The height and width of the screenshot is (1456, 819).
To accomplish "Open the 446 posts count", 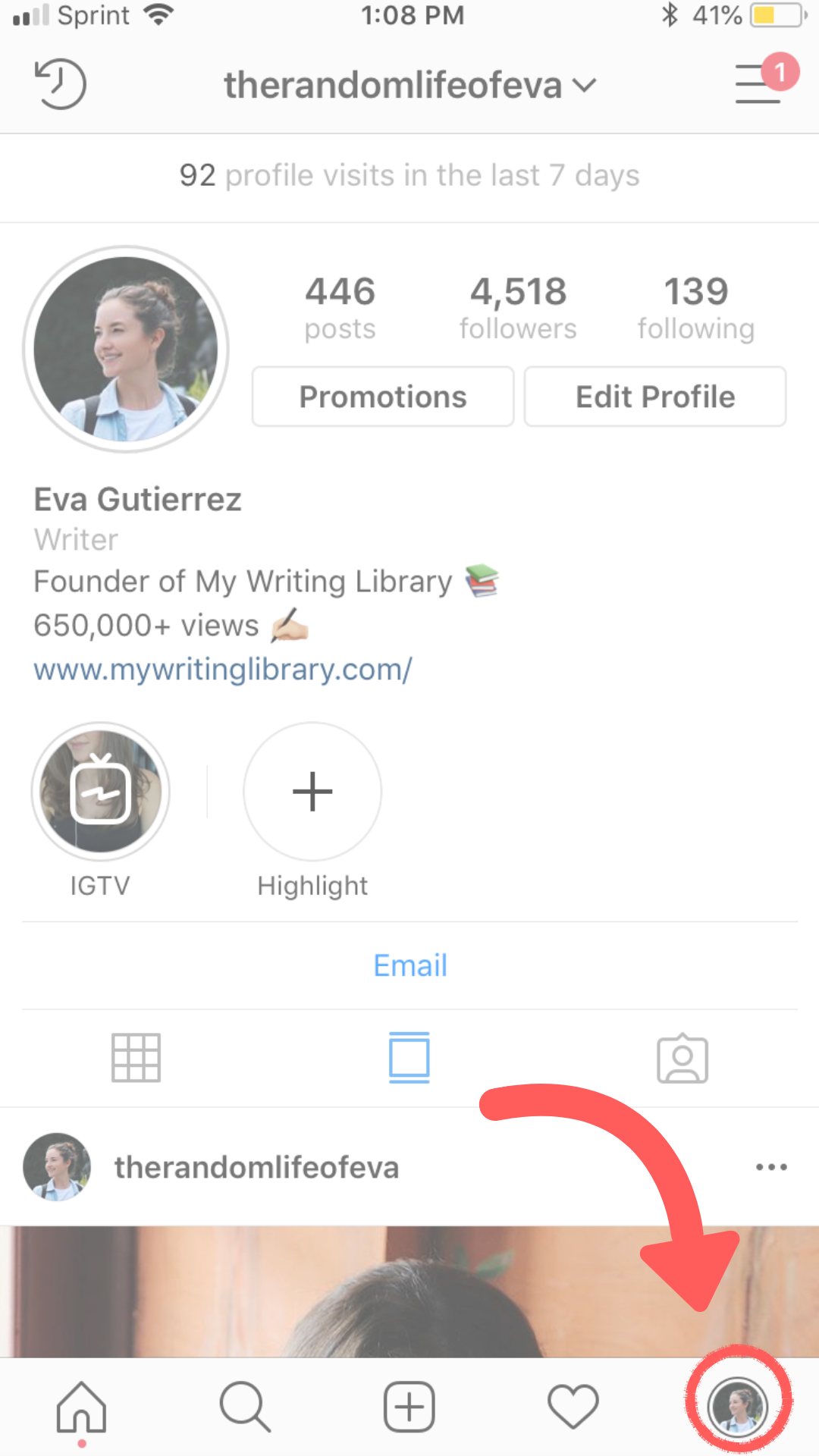I will pos(340,307).
